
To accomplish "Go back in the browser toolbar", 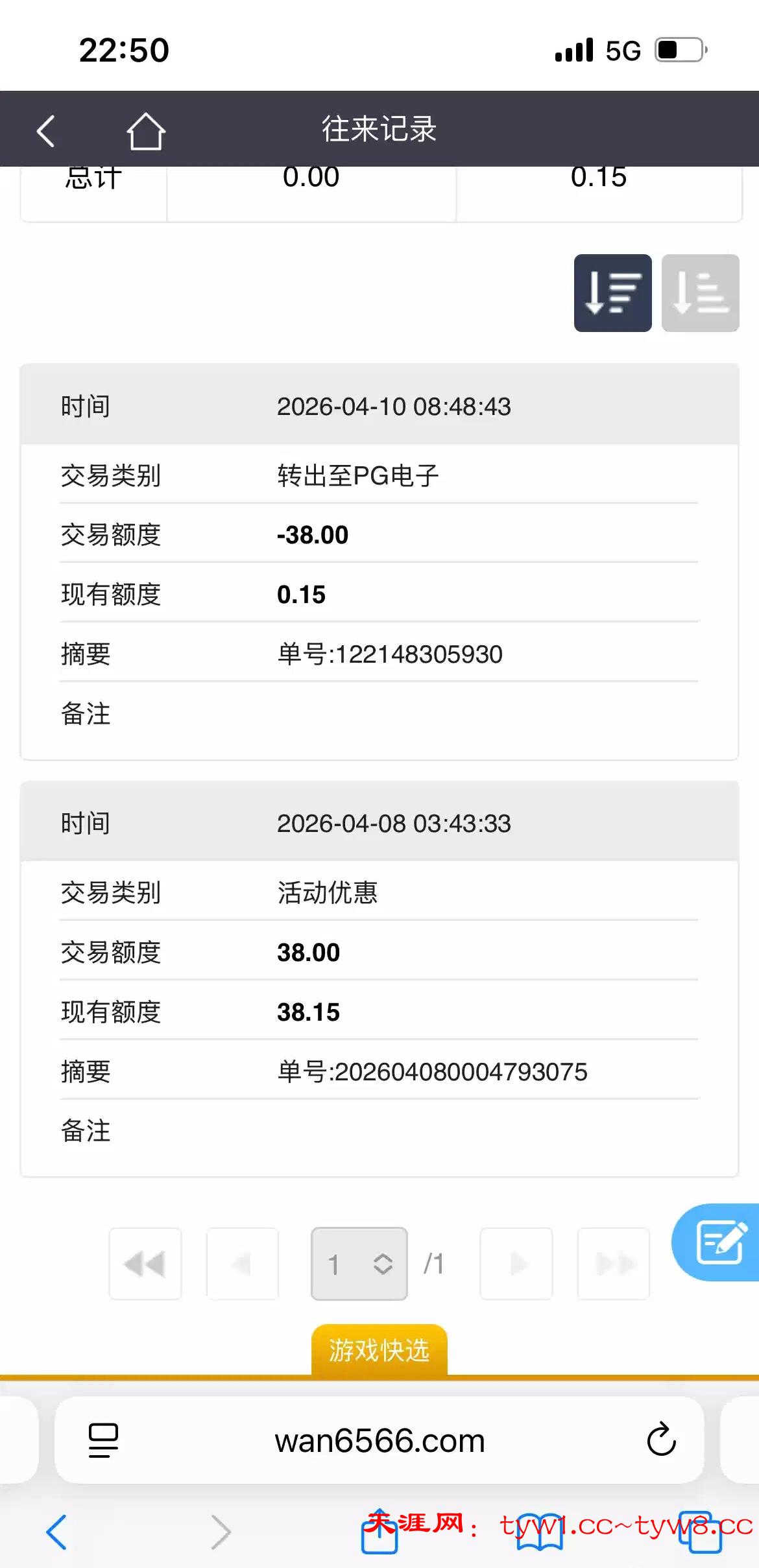I will [x=57, y=1532].
